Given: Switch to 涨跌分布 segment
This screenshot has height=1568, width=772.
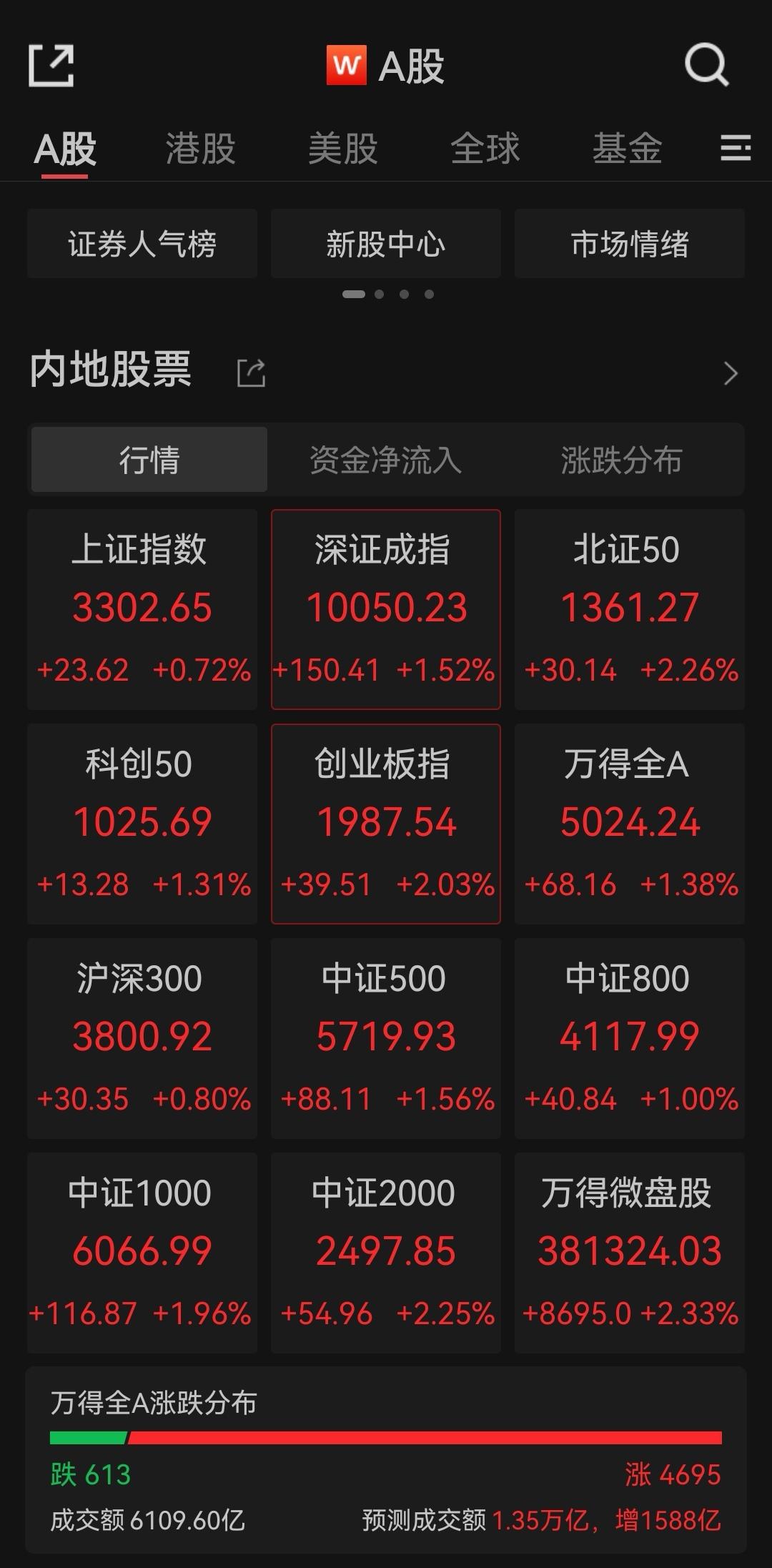Looking at the screenshot, I should click(622, 460).
